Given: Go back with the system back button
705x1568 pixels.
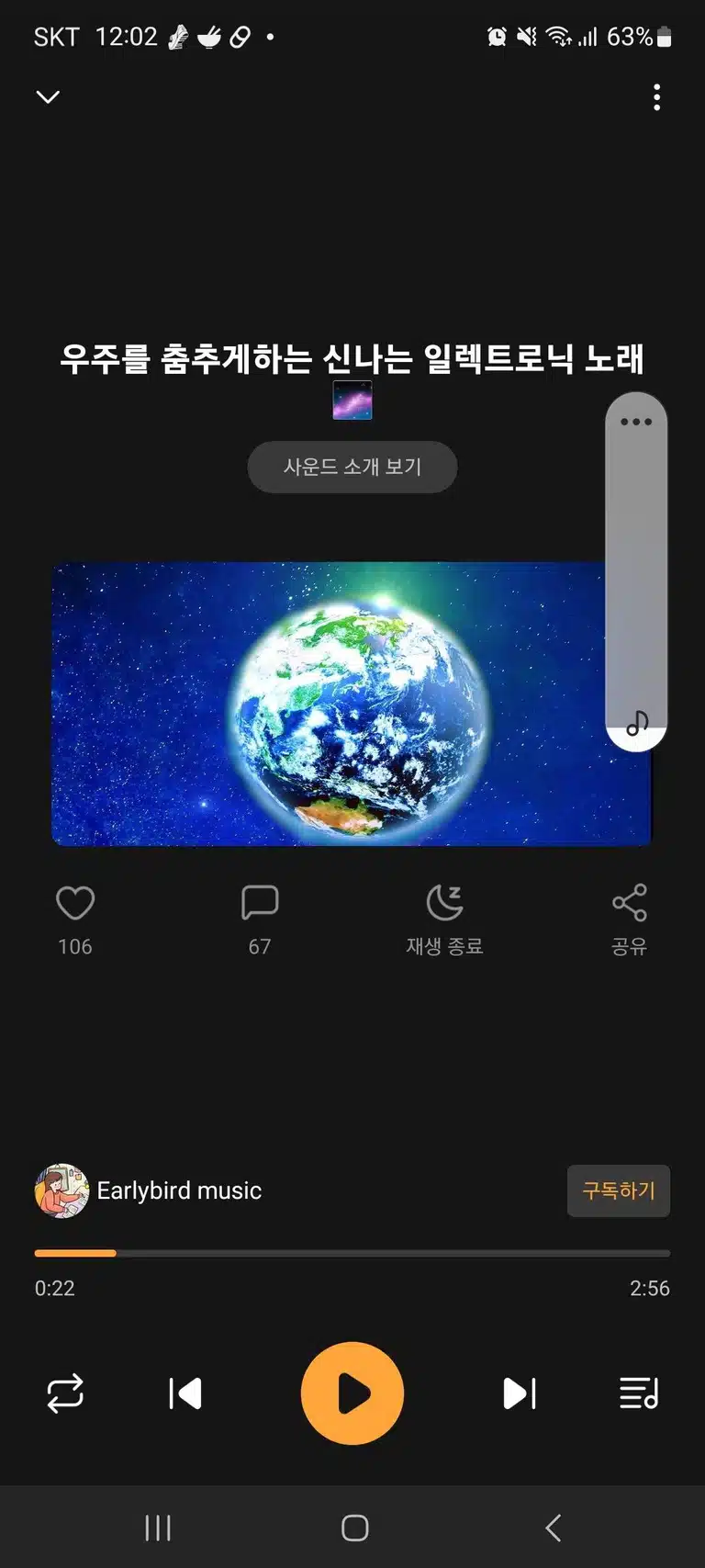Looking at the screenshot, I should click(x=553, y=1528).
